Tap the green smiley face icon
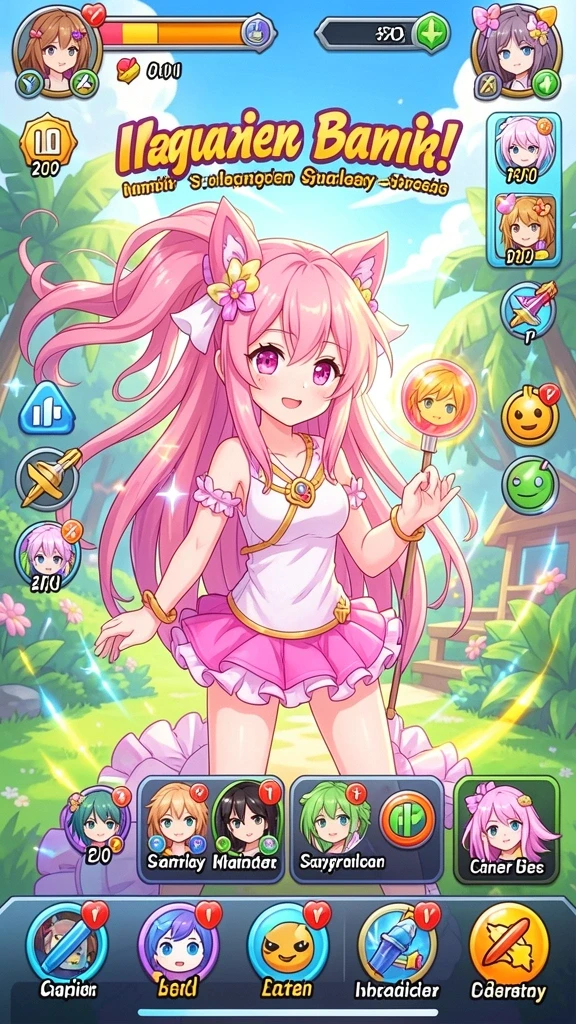The image size is (576, 1024). [x=530, y=484]
